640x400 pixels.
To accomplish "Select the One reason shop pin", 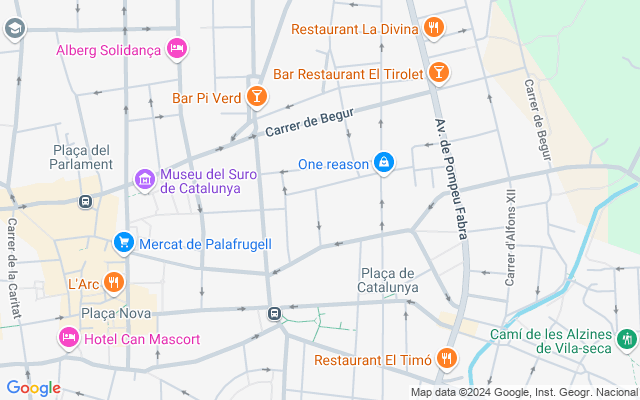I will point(383,163).
